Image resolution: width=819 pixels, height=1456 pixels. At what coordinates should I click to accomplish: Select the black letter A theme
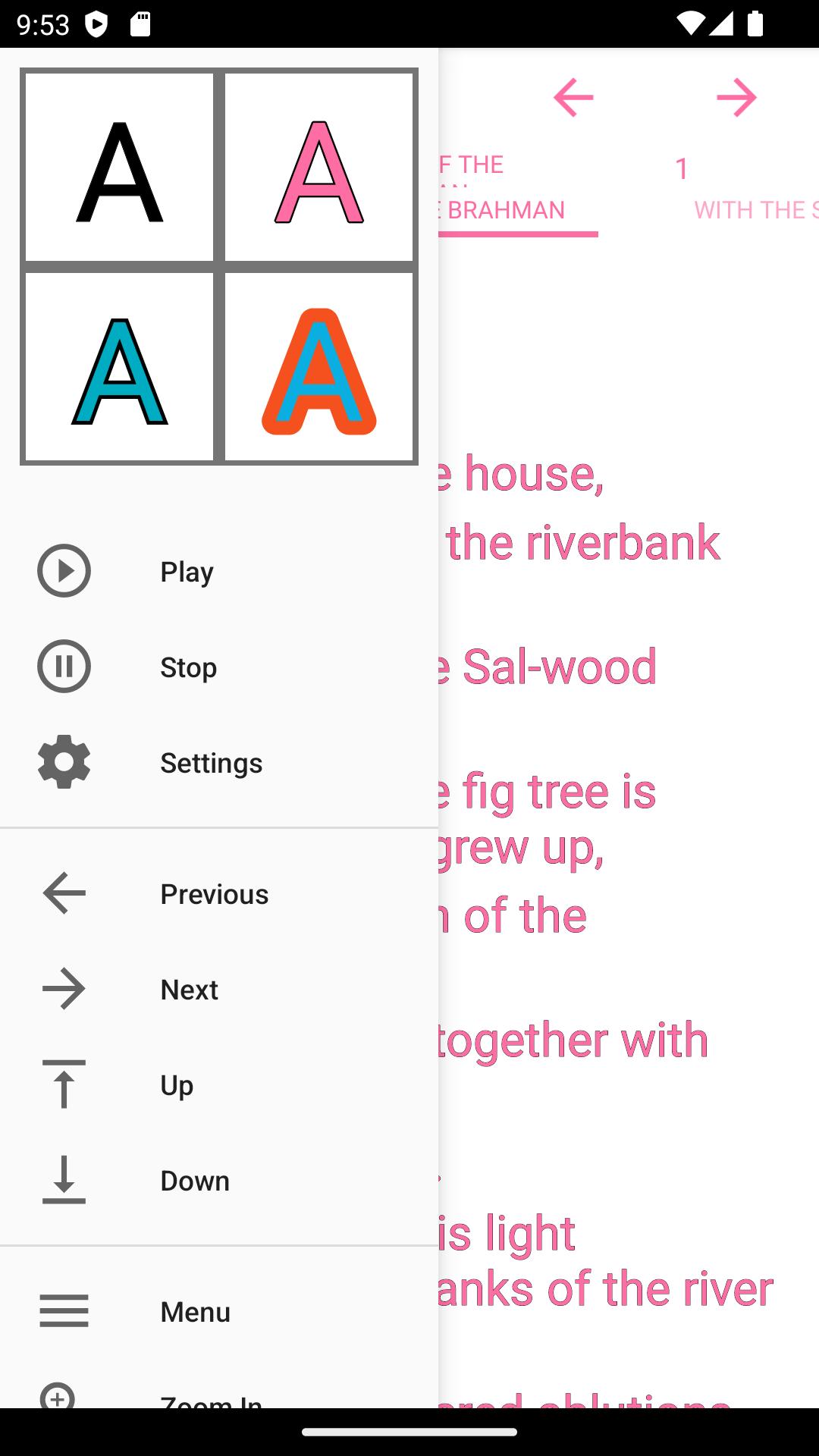[x=119, y=168]
